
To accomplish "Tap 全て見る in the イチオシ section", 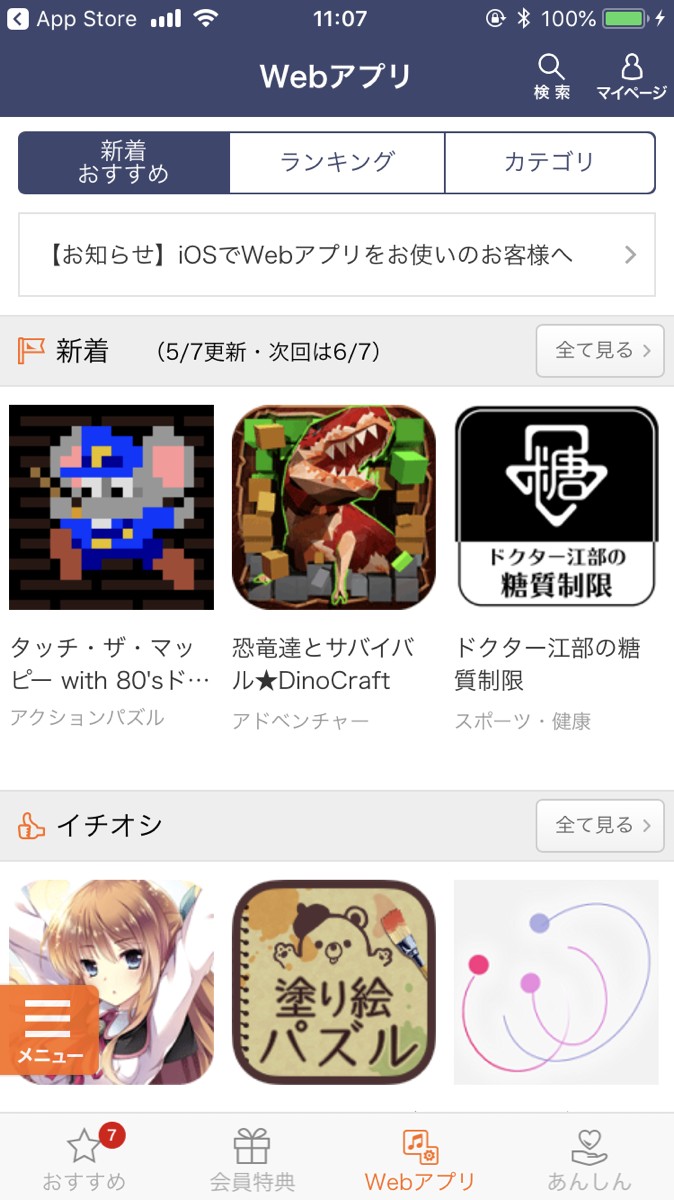I will click(x=599, y=825).
